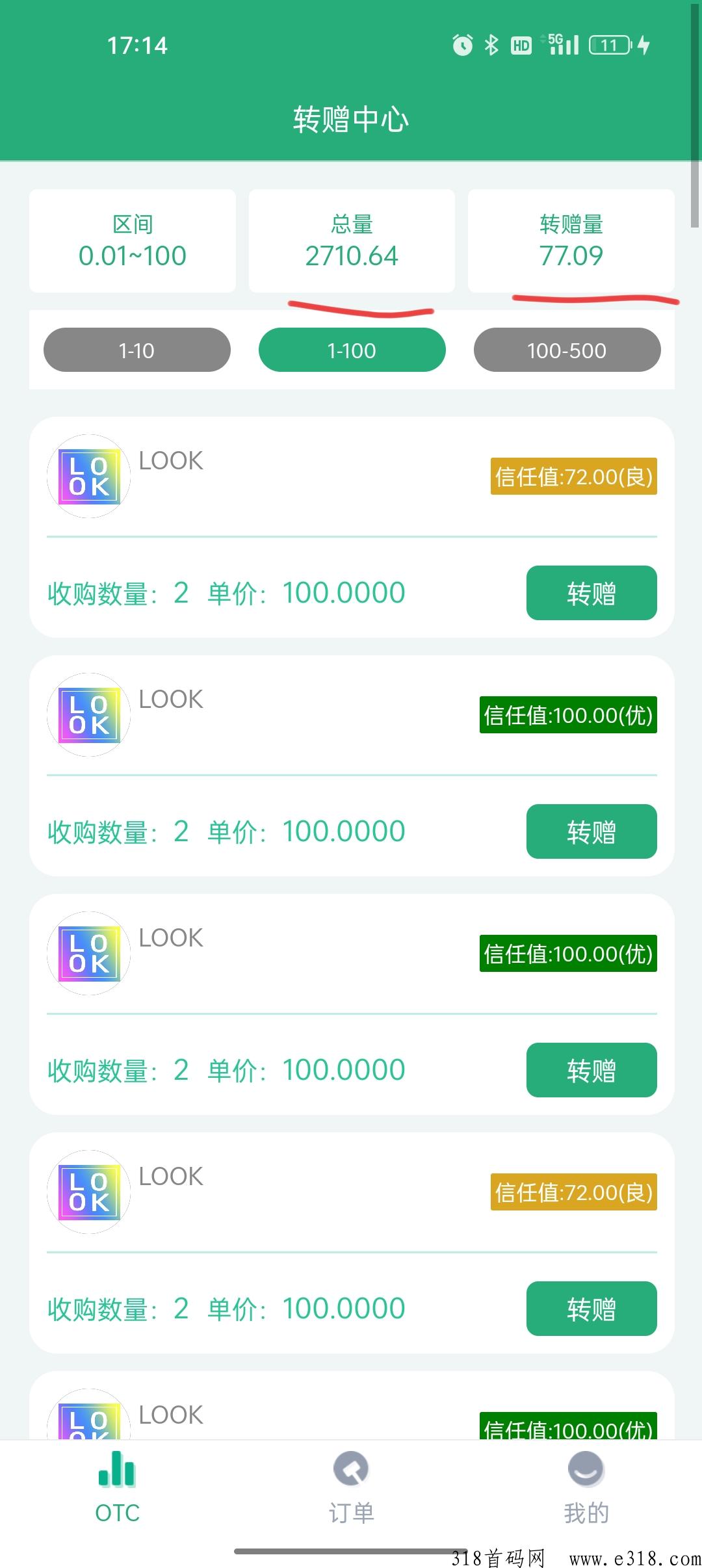
Task: Switch to the 100-500 range
Action: tap(567, 350)
